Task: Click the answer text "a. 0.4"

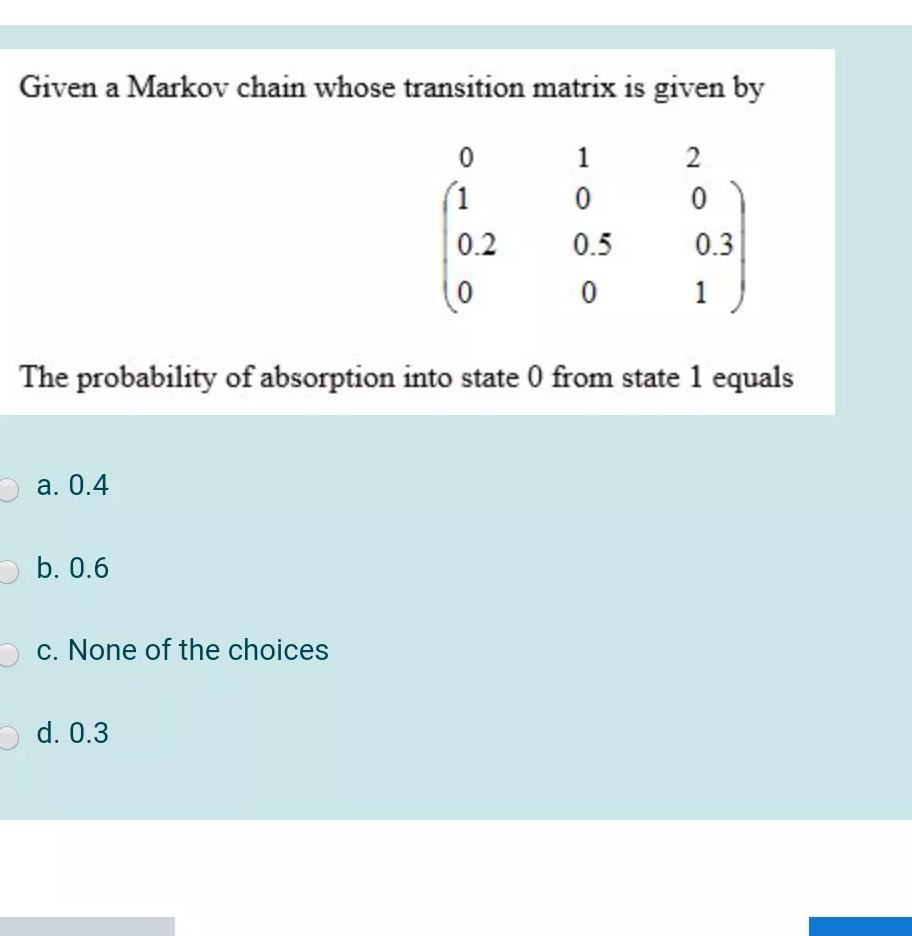Action: (72, 486)
